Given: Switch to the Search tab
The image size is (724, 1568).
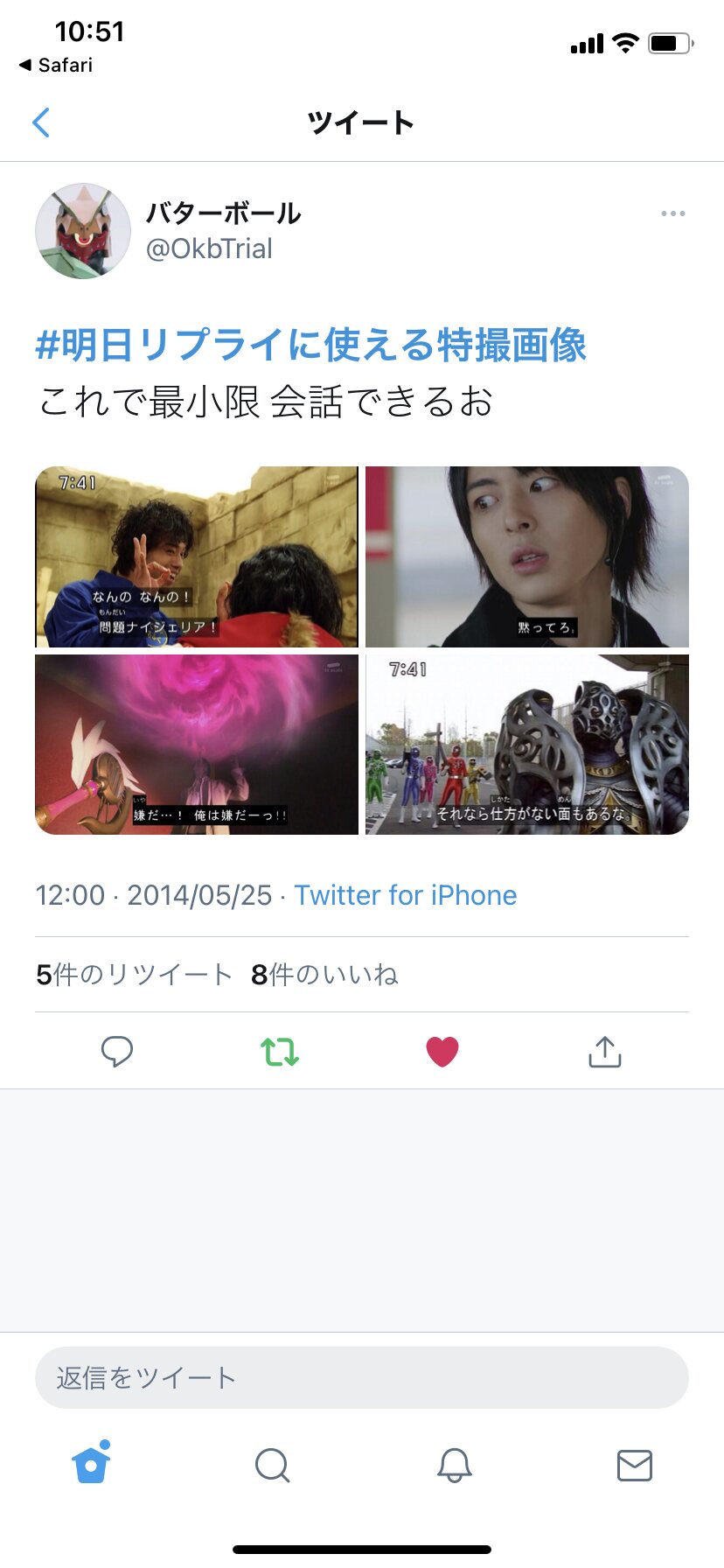Looking at the screenshot, I should (272, 1464).
